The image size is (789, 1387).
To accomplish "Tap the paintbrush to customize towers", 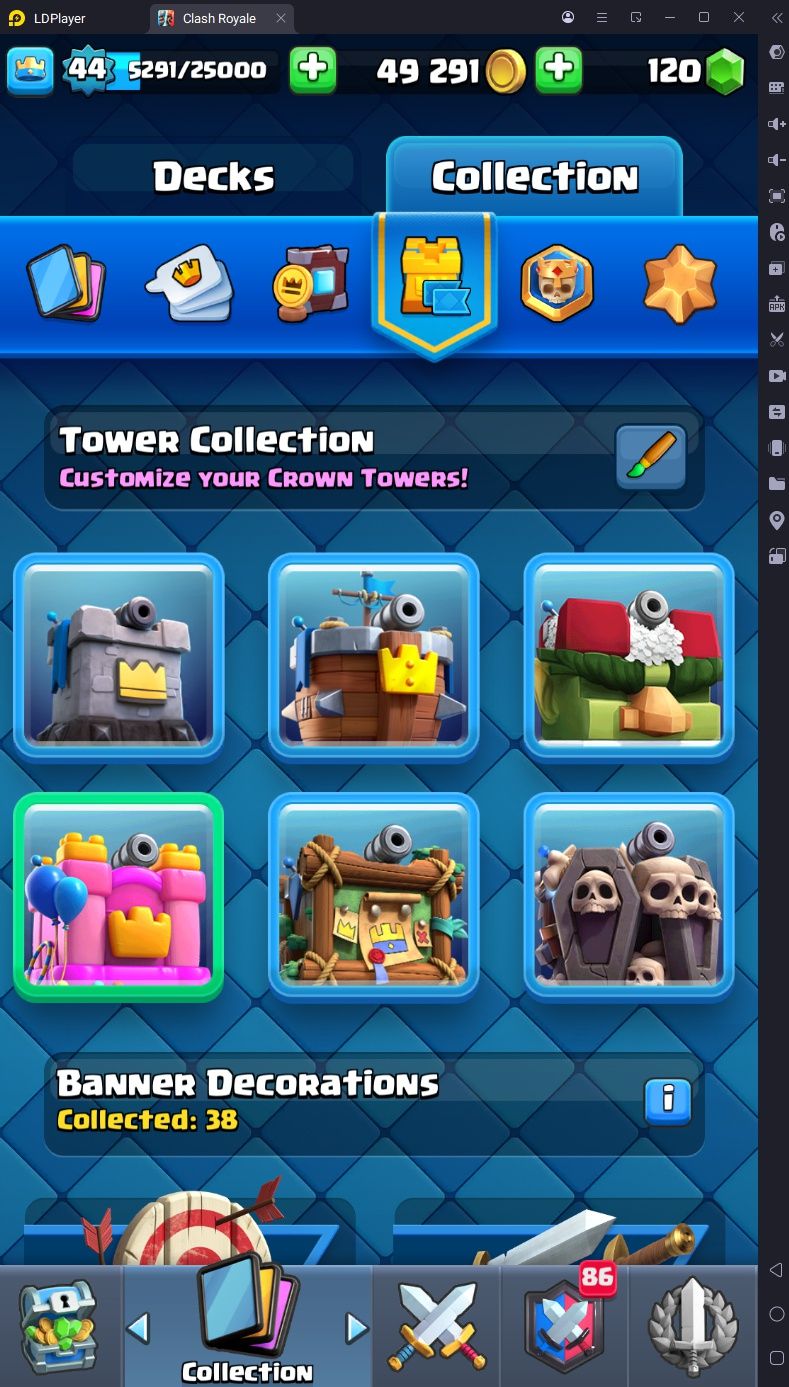I will pos(650,457).
